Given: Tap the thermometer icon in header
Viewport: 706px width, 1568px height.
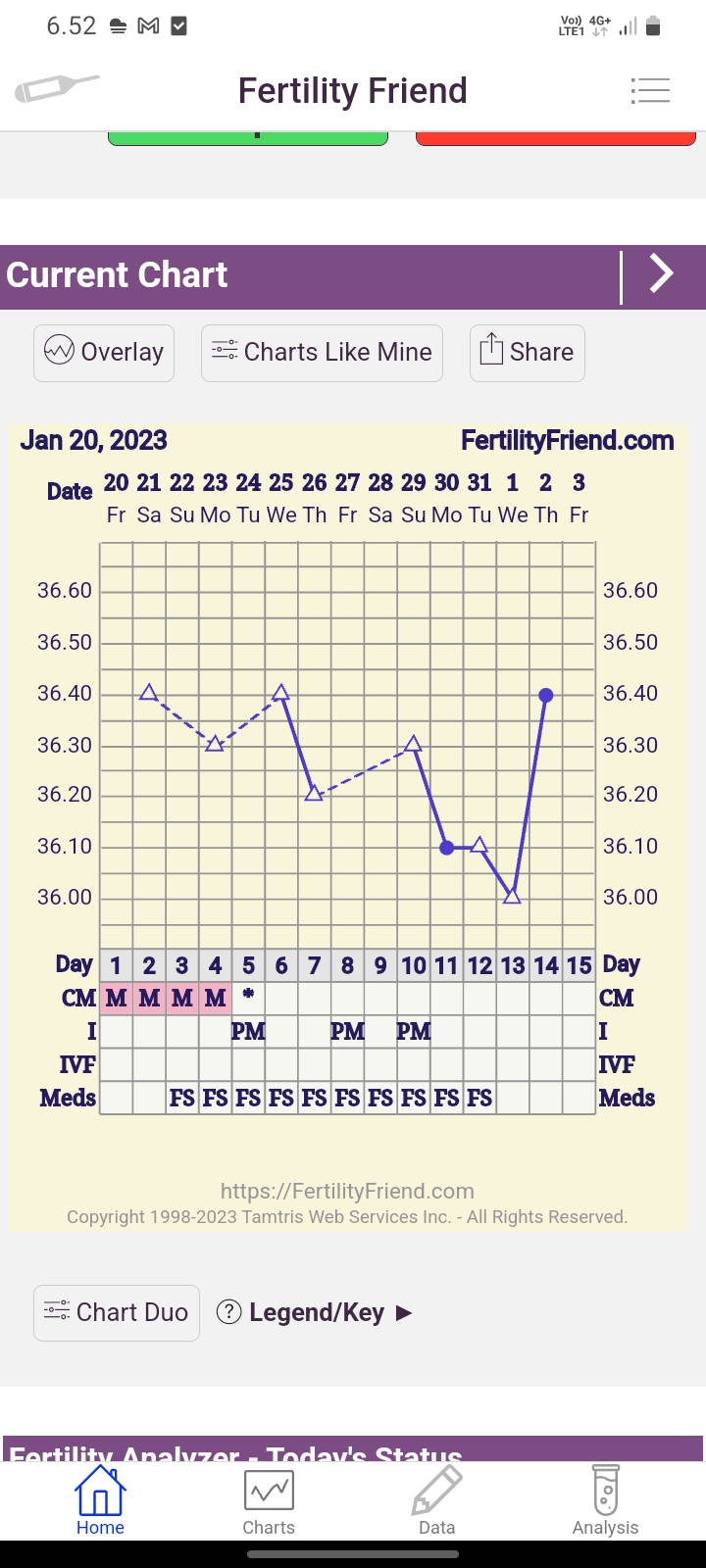Looking at the screenshot, I should pos(56,89).
